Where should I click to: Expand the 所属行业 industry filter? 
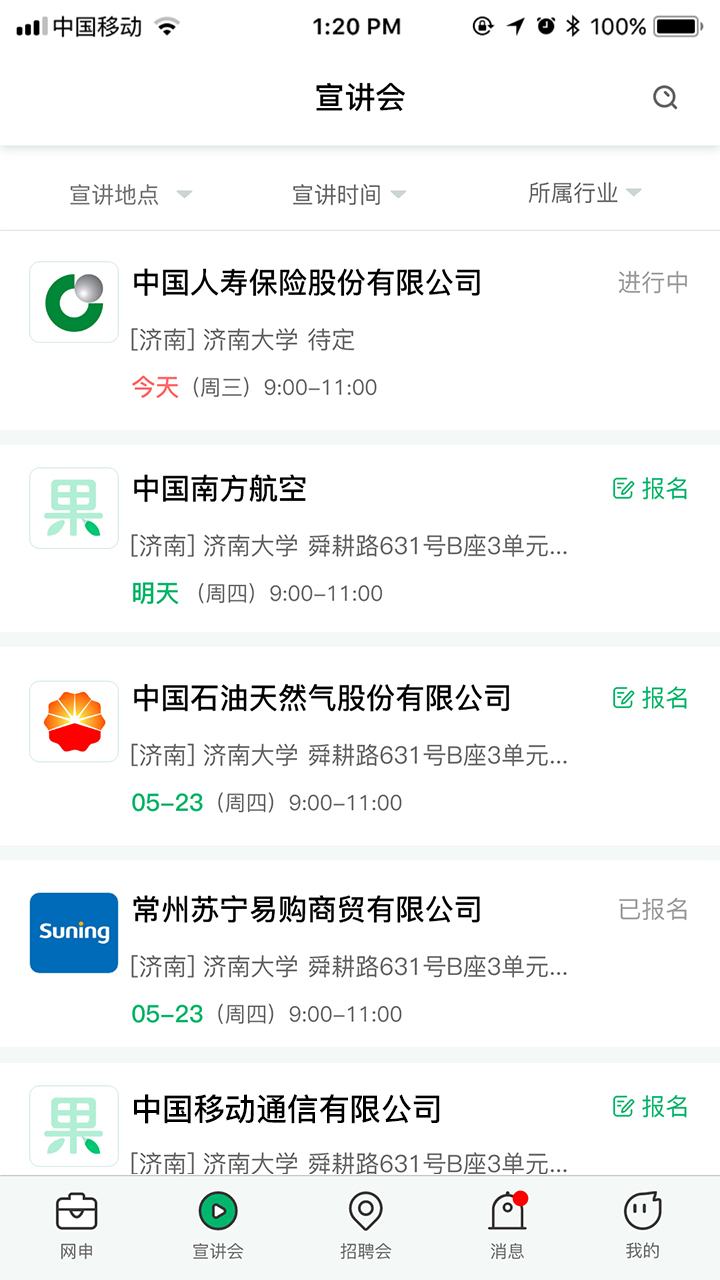585,193
